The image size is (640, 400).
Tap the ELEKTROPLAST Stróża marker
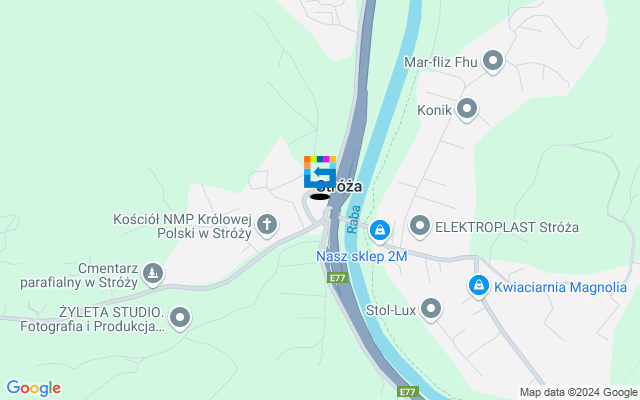[419, 226]
